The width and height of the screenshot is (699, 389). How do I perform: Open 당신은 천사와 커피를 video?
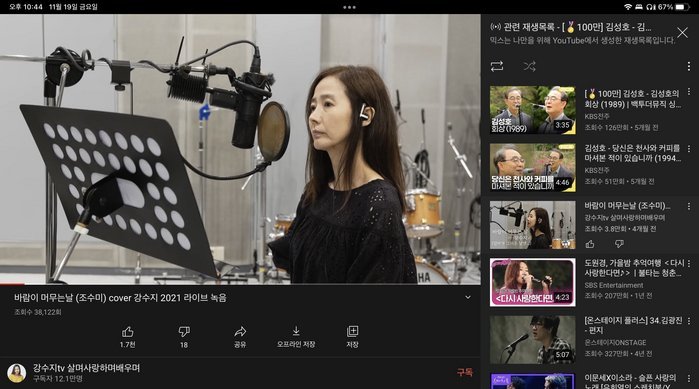pos(532,168)
